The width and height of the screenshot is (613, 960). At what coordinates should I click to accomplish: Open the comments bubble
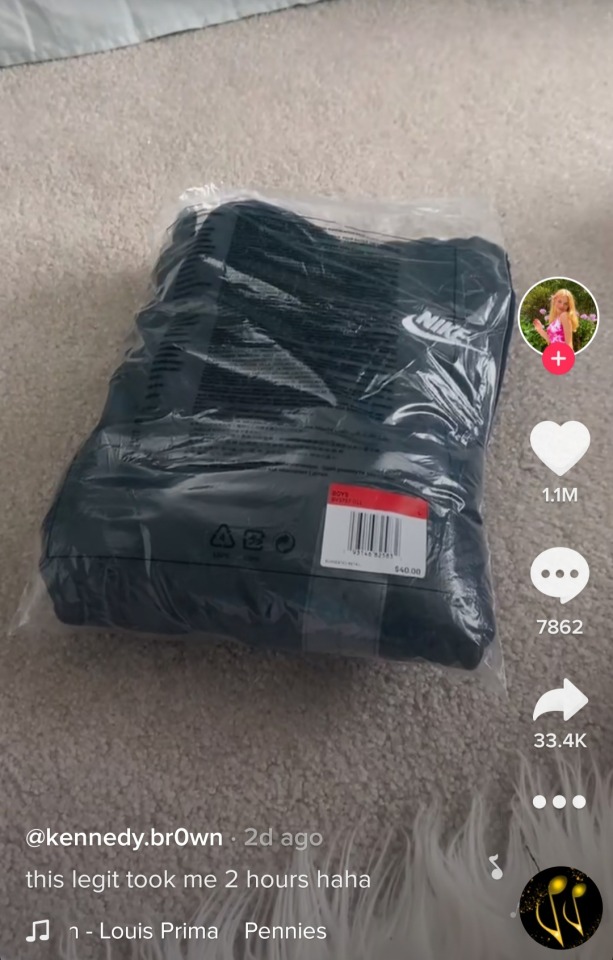[559, 577]
